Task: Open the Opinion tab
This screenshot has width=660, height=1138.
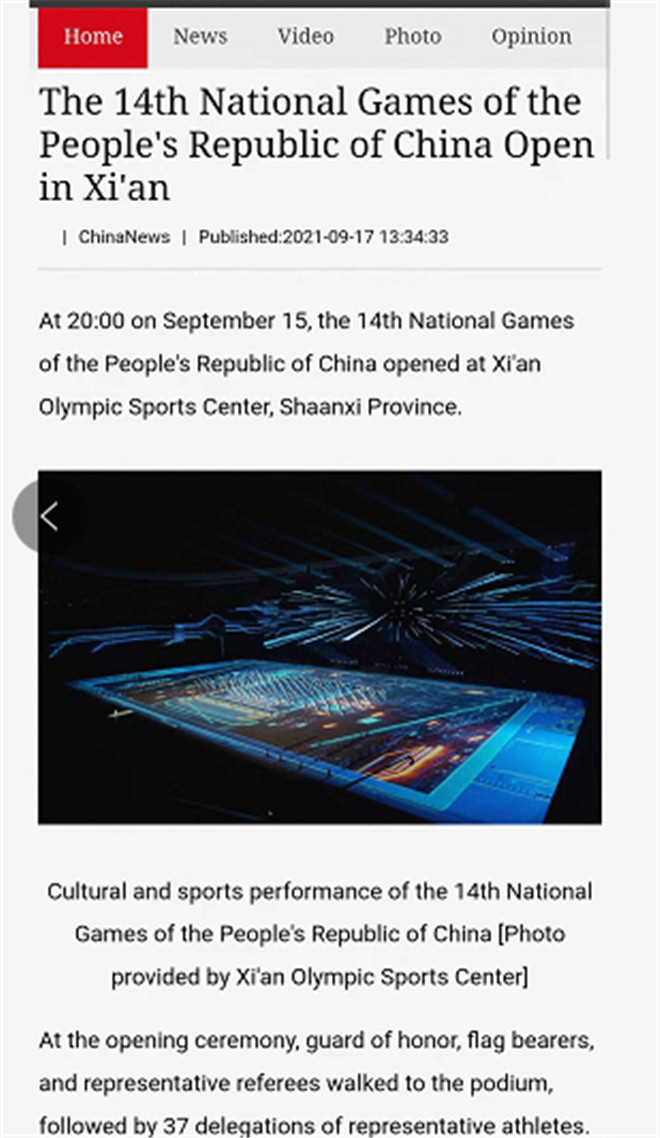Action: [x=531, y=37]
